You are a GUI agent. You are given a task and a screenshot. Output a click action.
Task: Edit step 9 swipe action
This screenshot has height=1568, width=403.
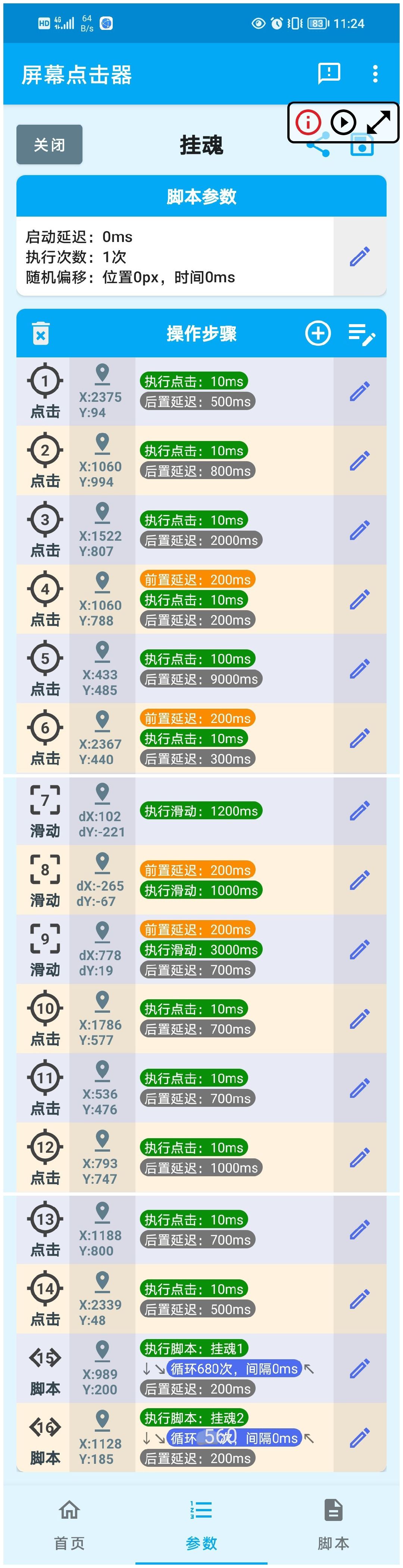pyautogui.click(x=360, y=949)
